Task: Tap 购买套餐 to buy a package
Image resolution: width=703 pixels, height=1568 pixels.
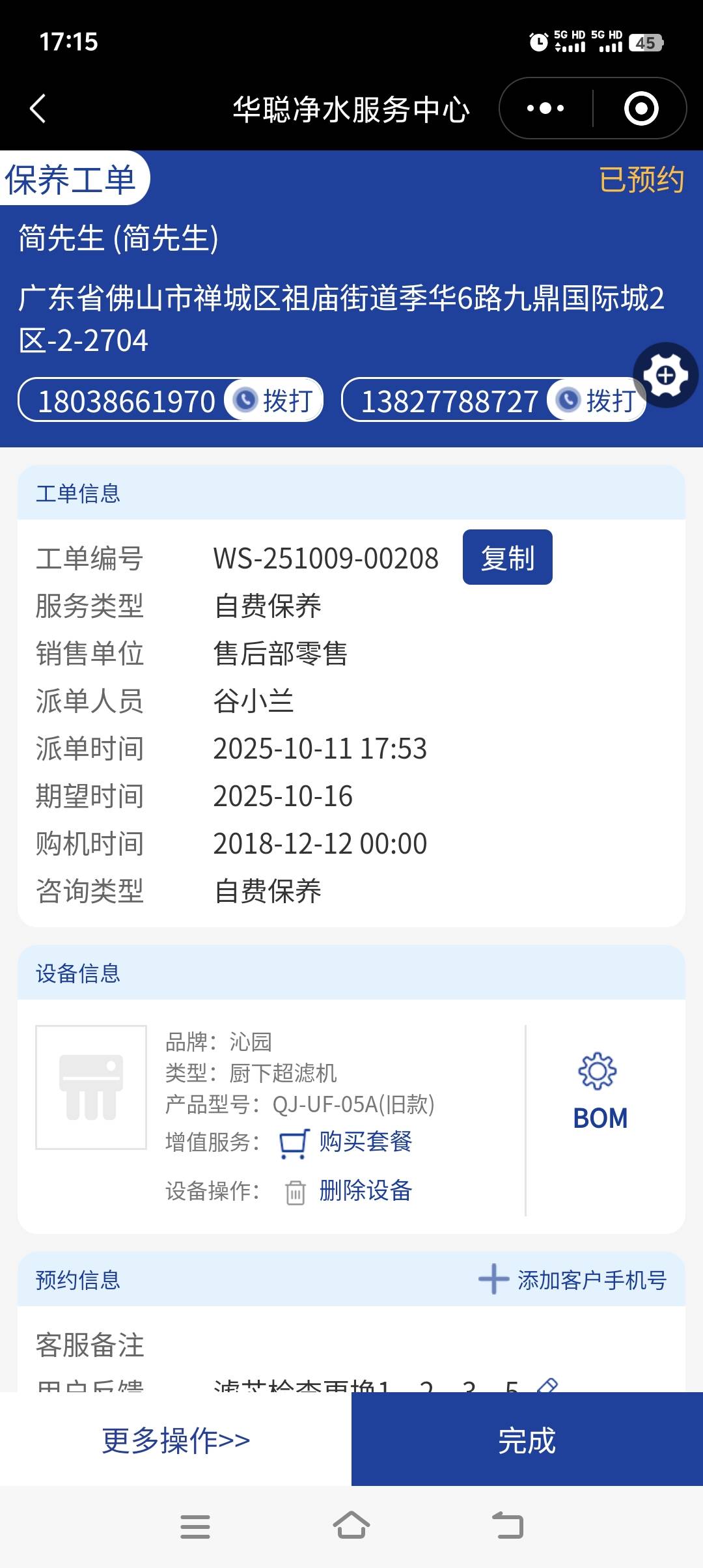Action: click(x=365, y=1141)
